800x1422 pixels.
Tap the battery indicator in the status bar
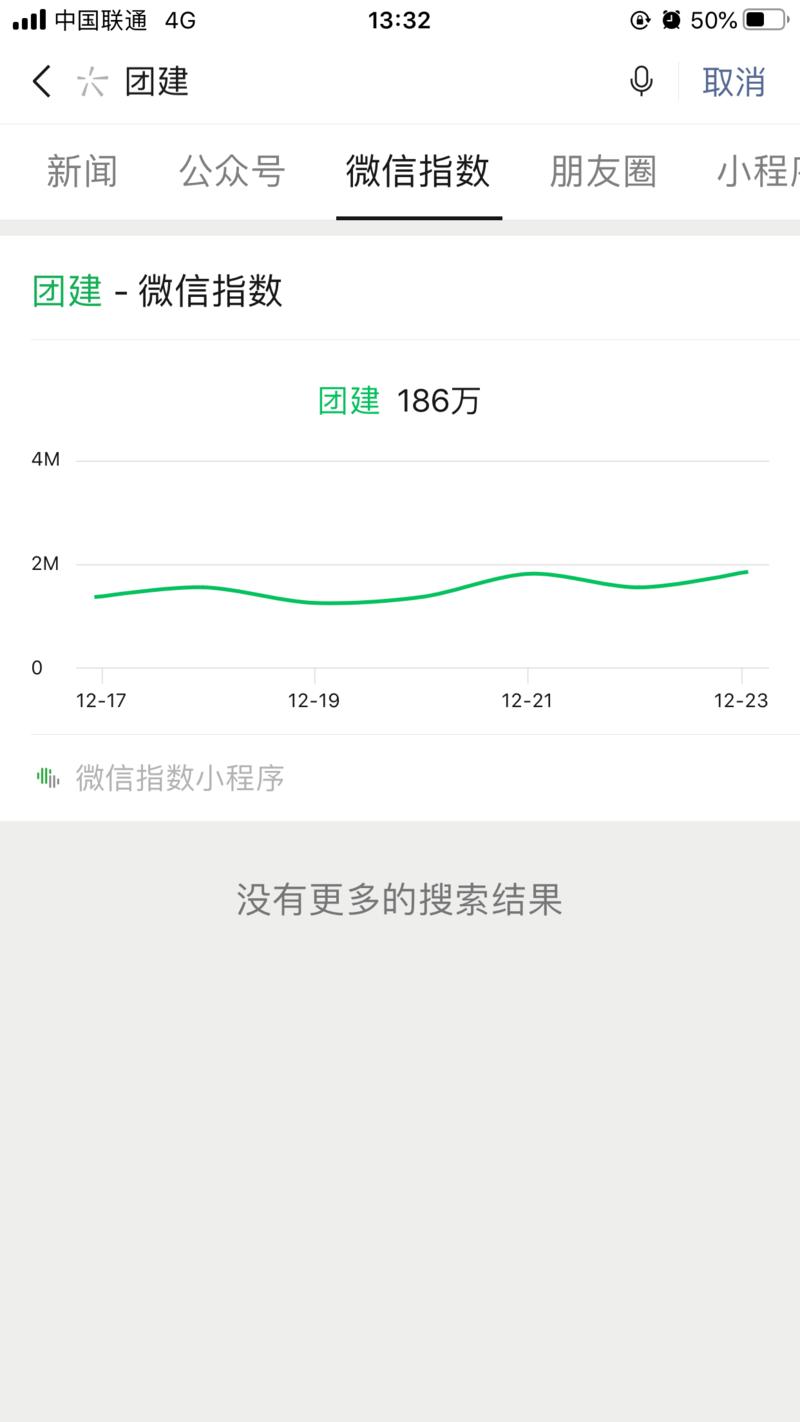point(762,18)
